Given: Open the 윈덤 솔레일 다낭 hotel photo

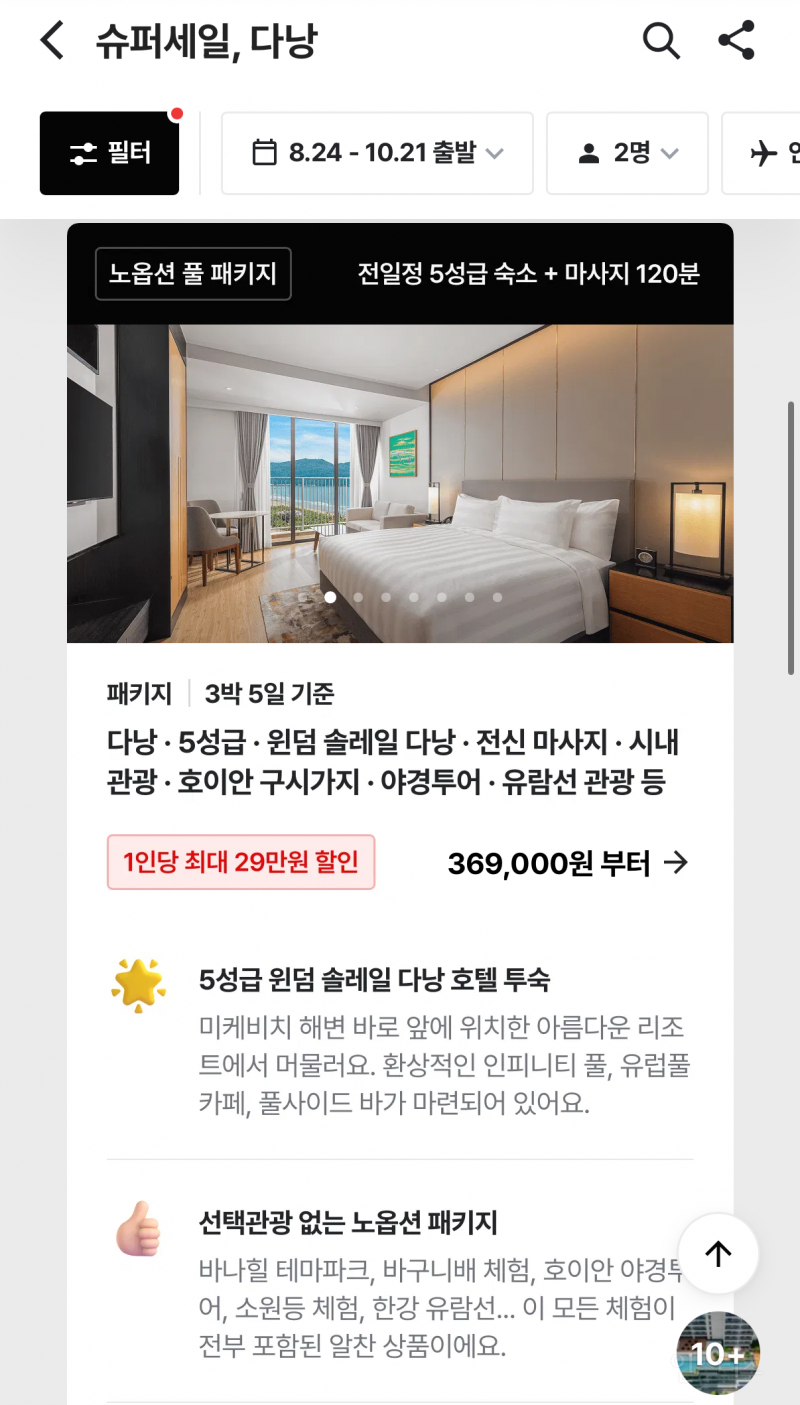Looking at the screenshot, I should (400, 483).
